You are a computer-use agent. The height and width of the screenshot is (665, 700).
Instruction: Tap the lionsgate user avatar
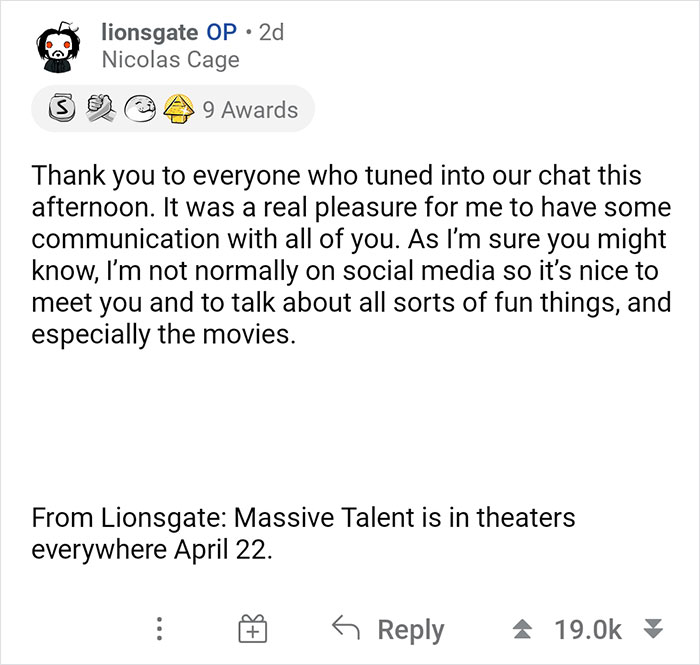(x=58, y=46)
